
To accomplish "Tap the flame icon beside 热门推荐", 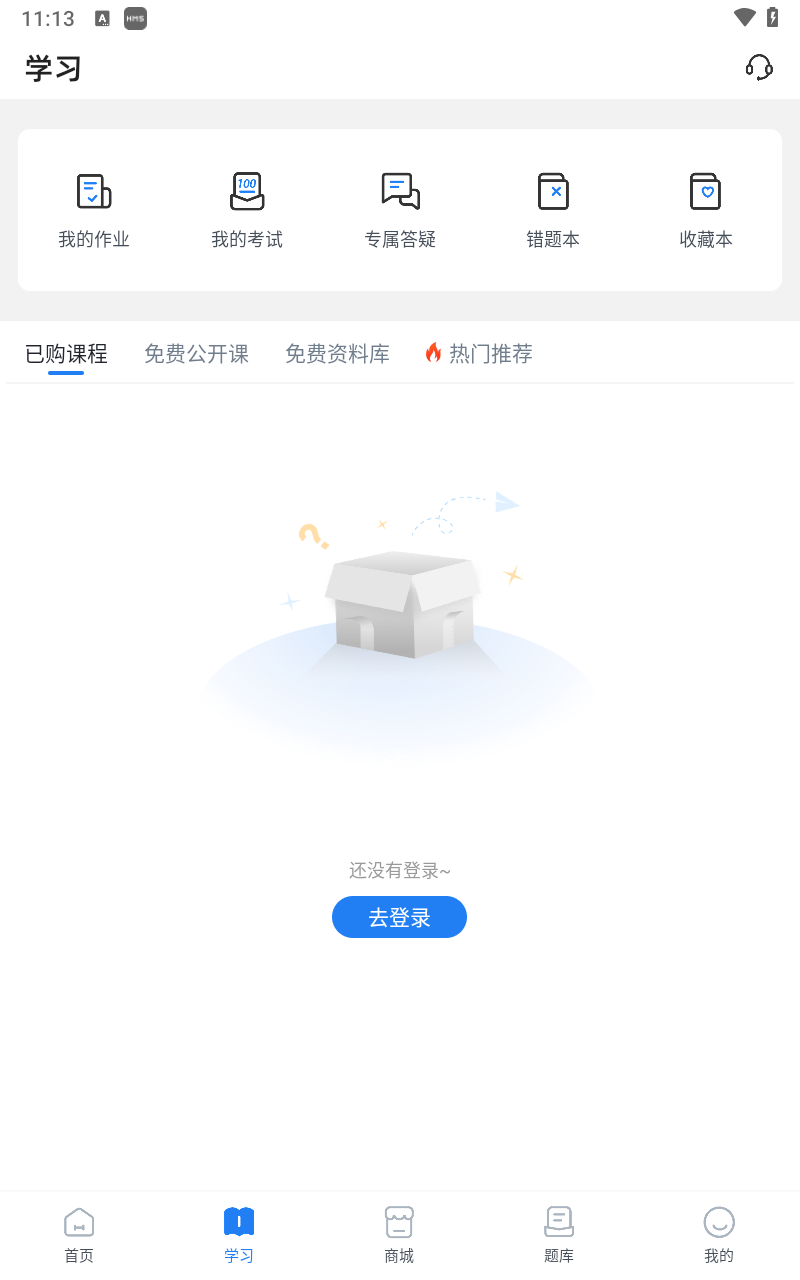I will pyautogui.click(x=432, y=353).
